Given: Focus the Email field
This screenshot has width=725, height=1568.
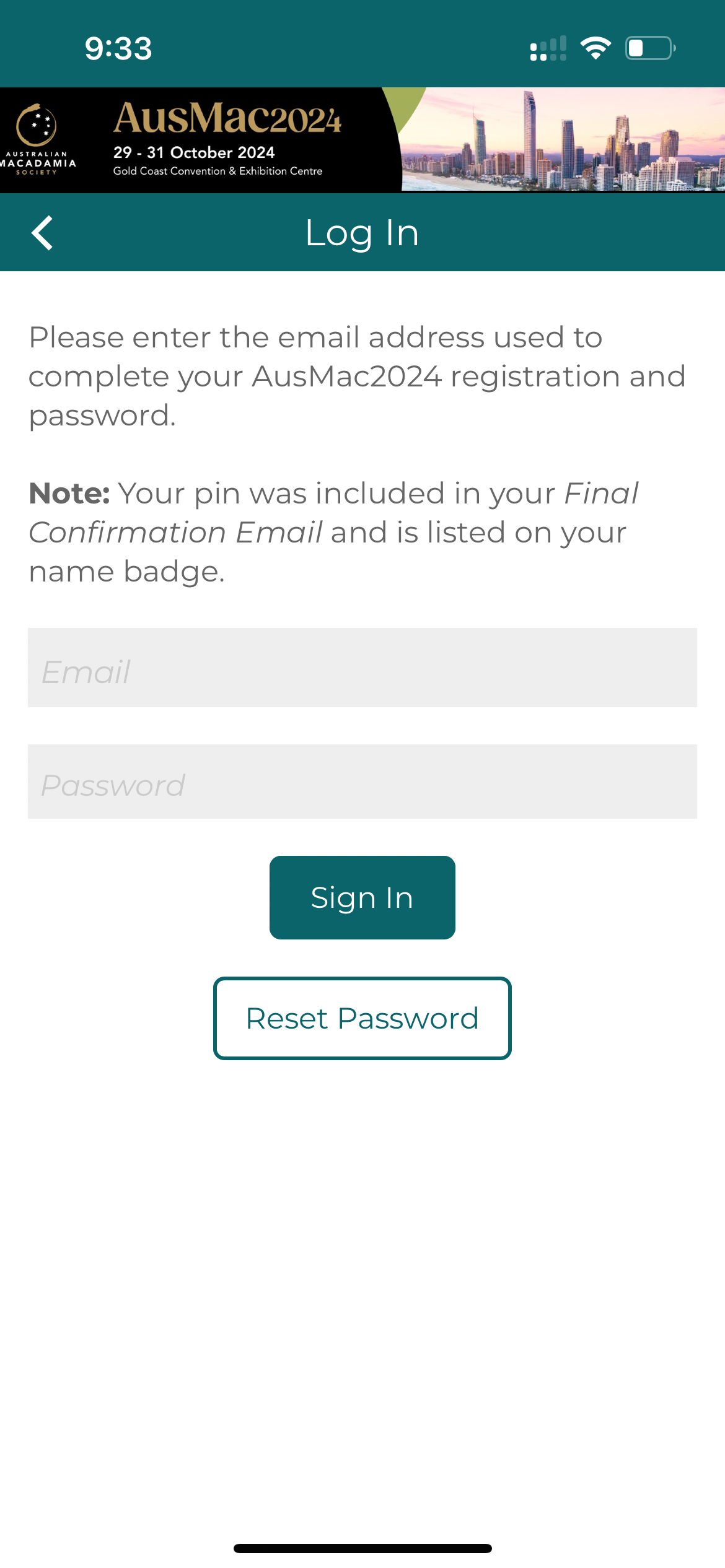Looking at the screenshot, I should [362, 668].
